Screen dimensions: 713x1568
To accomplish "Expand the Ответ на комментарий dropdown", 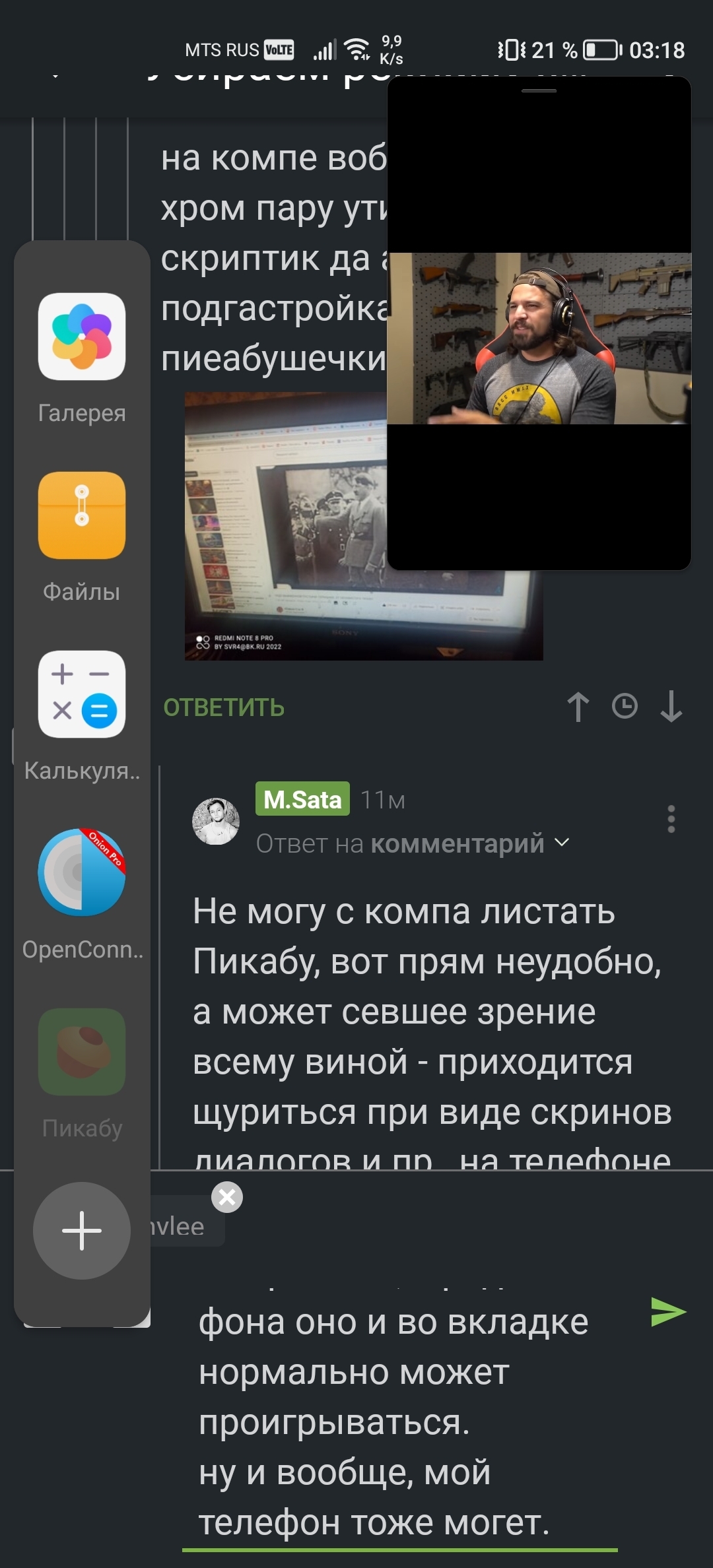I will [413, 843].
